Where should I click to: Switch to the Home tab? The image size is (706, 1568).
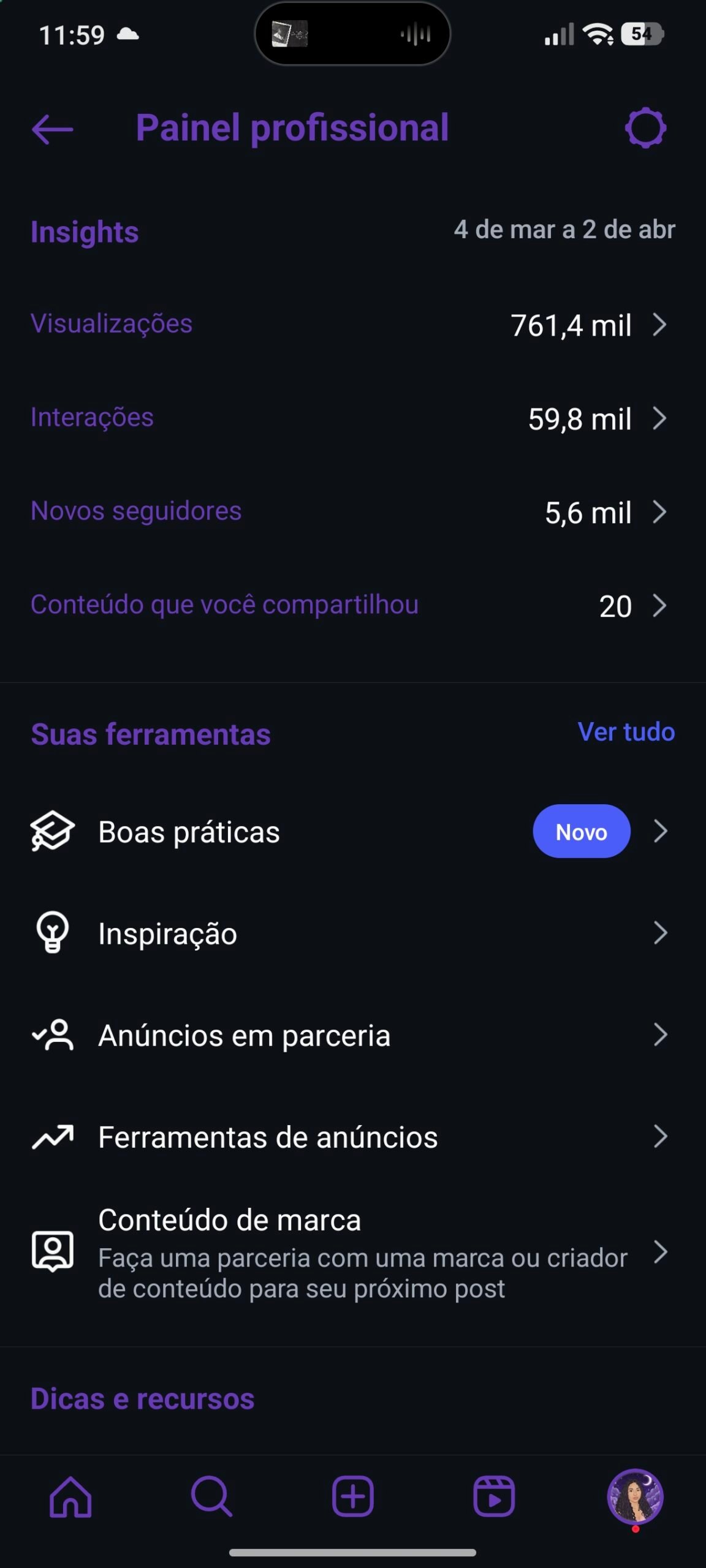click(70, 1496)
